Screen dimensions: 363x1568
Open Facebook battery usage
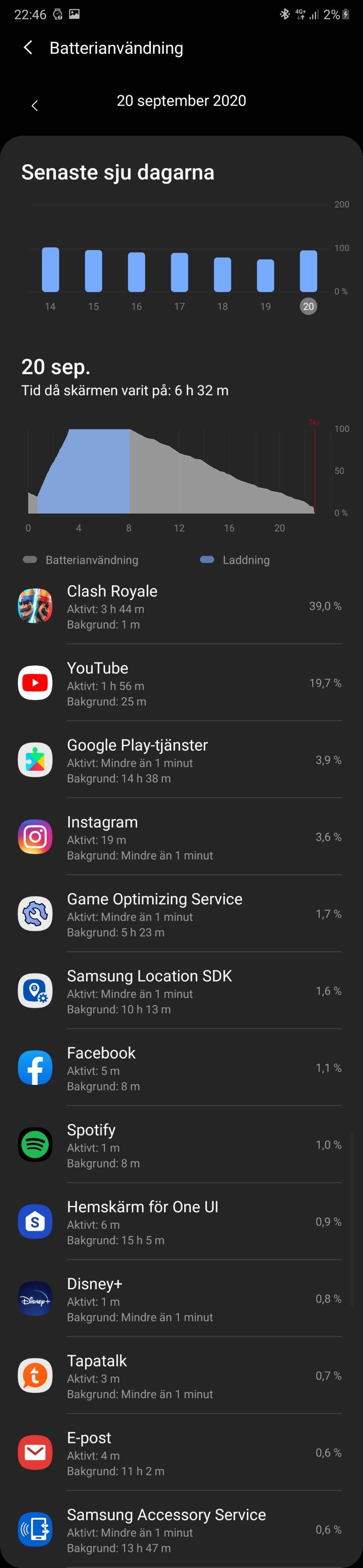(x=180, y=1068)
